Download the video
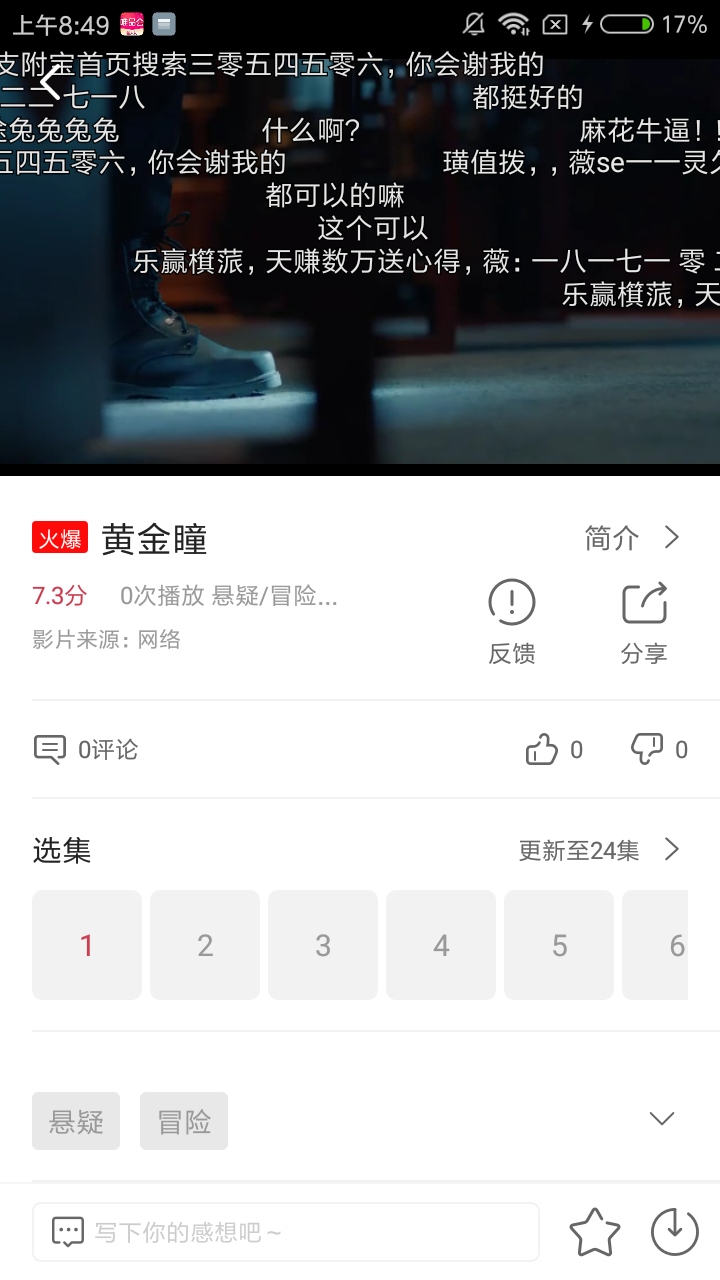720x1280 pixels. [x=675, y=1231]
